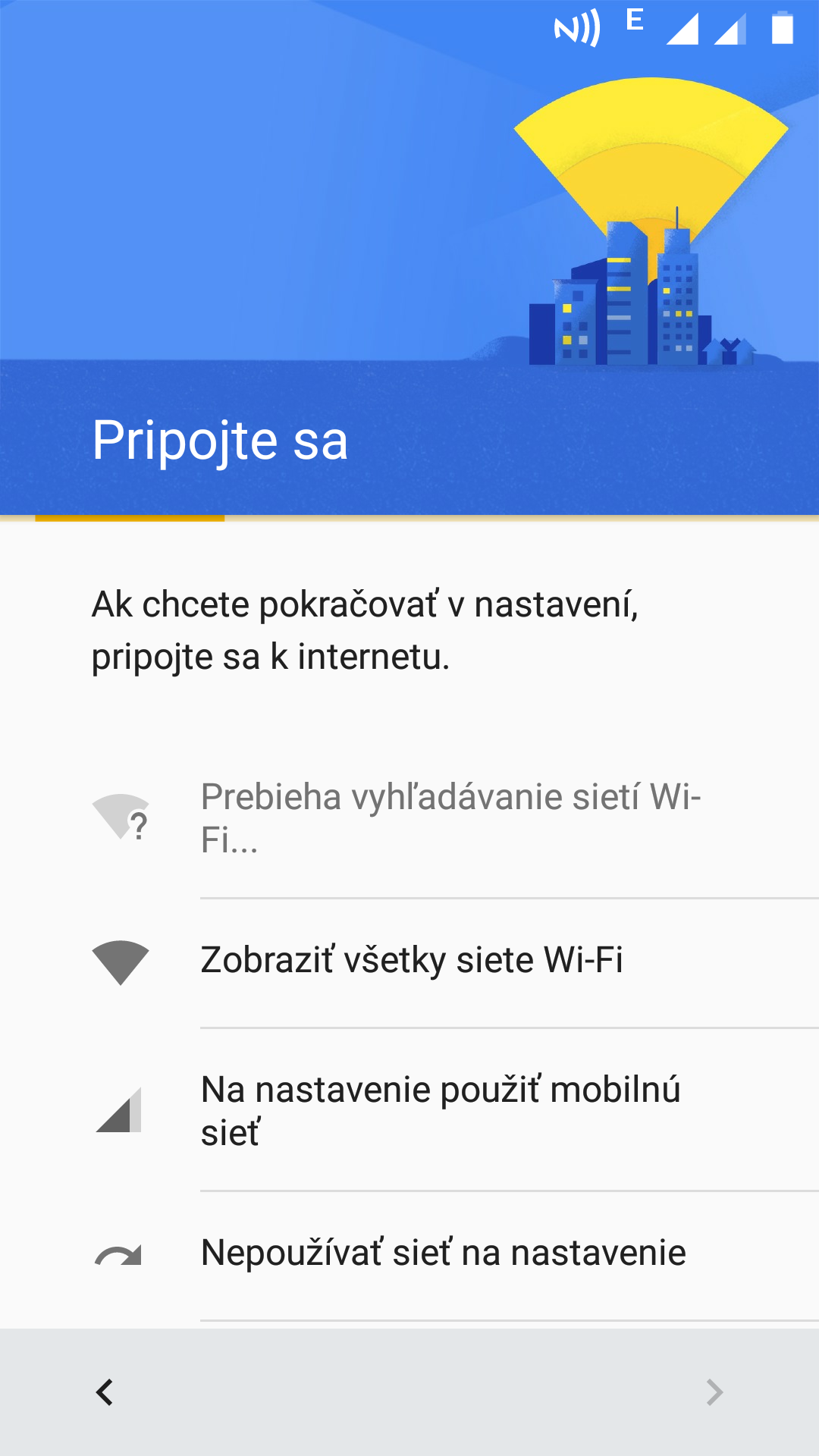
Task: Select Na nastavenie použiť mobilnú sieť
Action: [409, 1110]
